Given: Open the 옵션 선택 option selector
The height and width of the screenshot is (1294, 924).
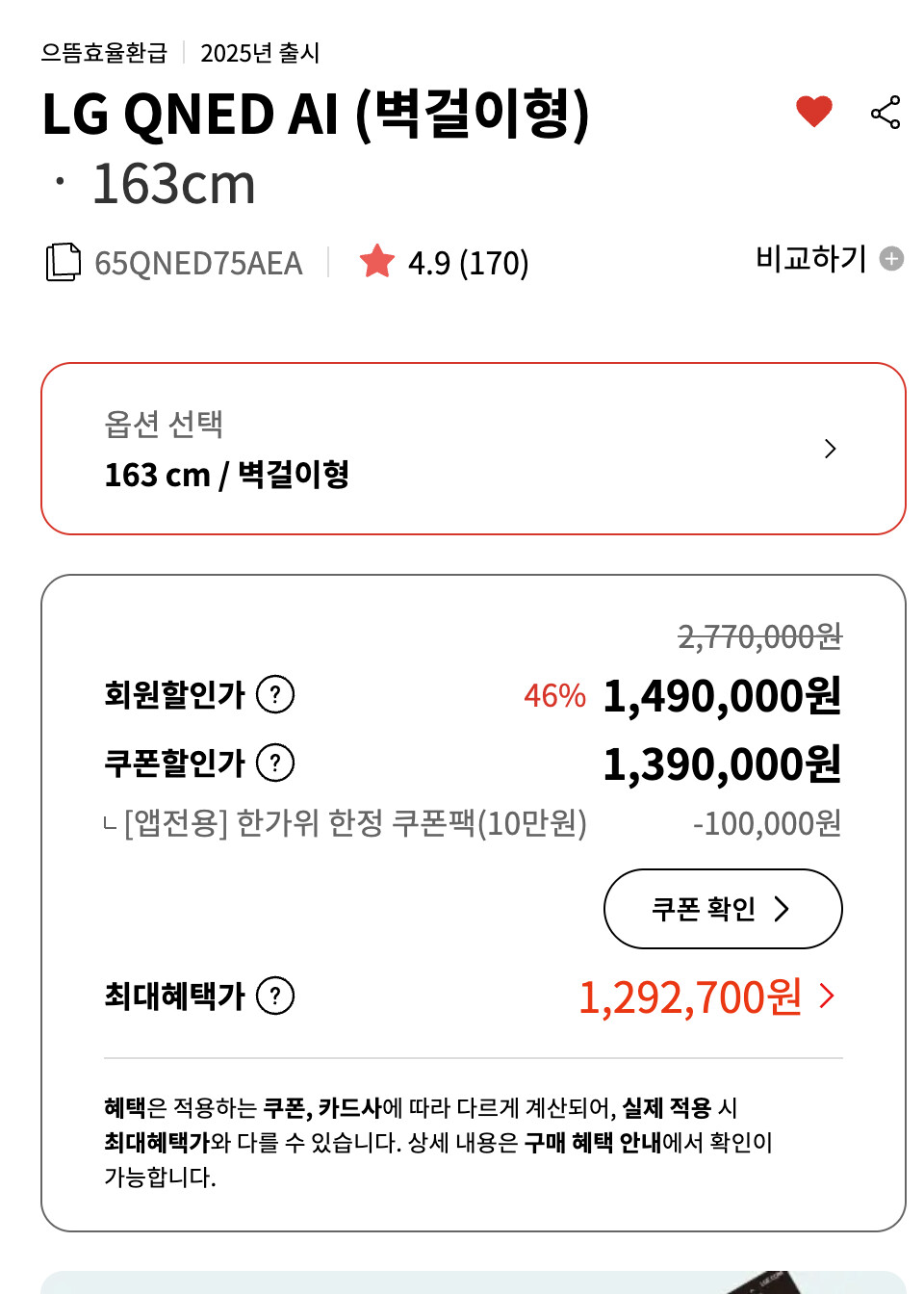Looking at the screenshot, I should point(473,449).
